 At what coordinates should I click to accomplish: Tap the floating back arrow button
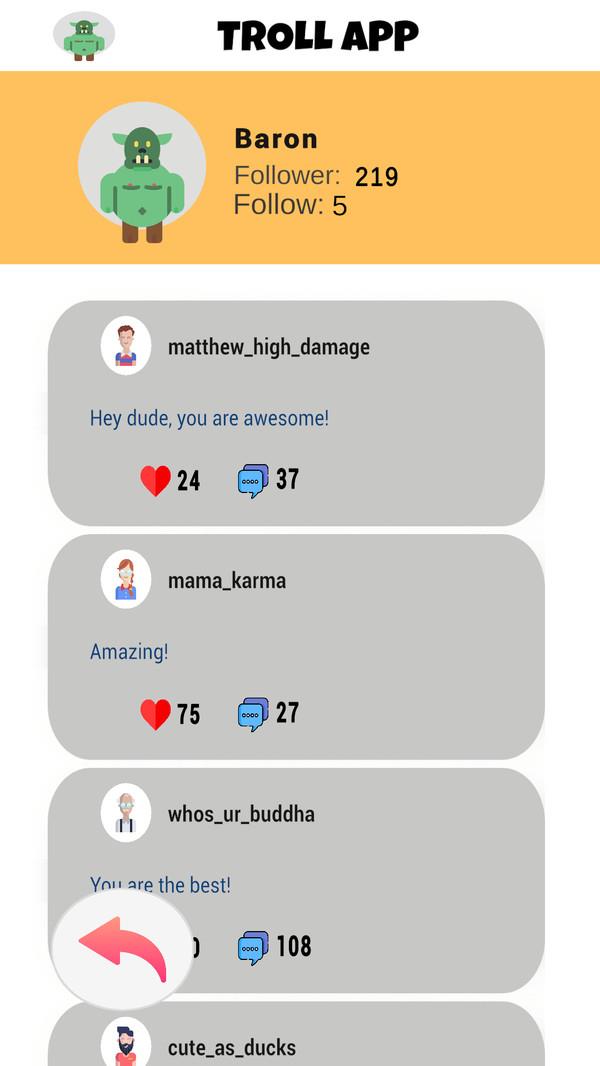pyautogui.click(x=122, y=948)
